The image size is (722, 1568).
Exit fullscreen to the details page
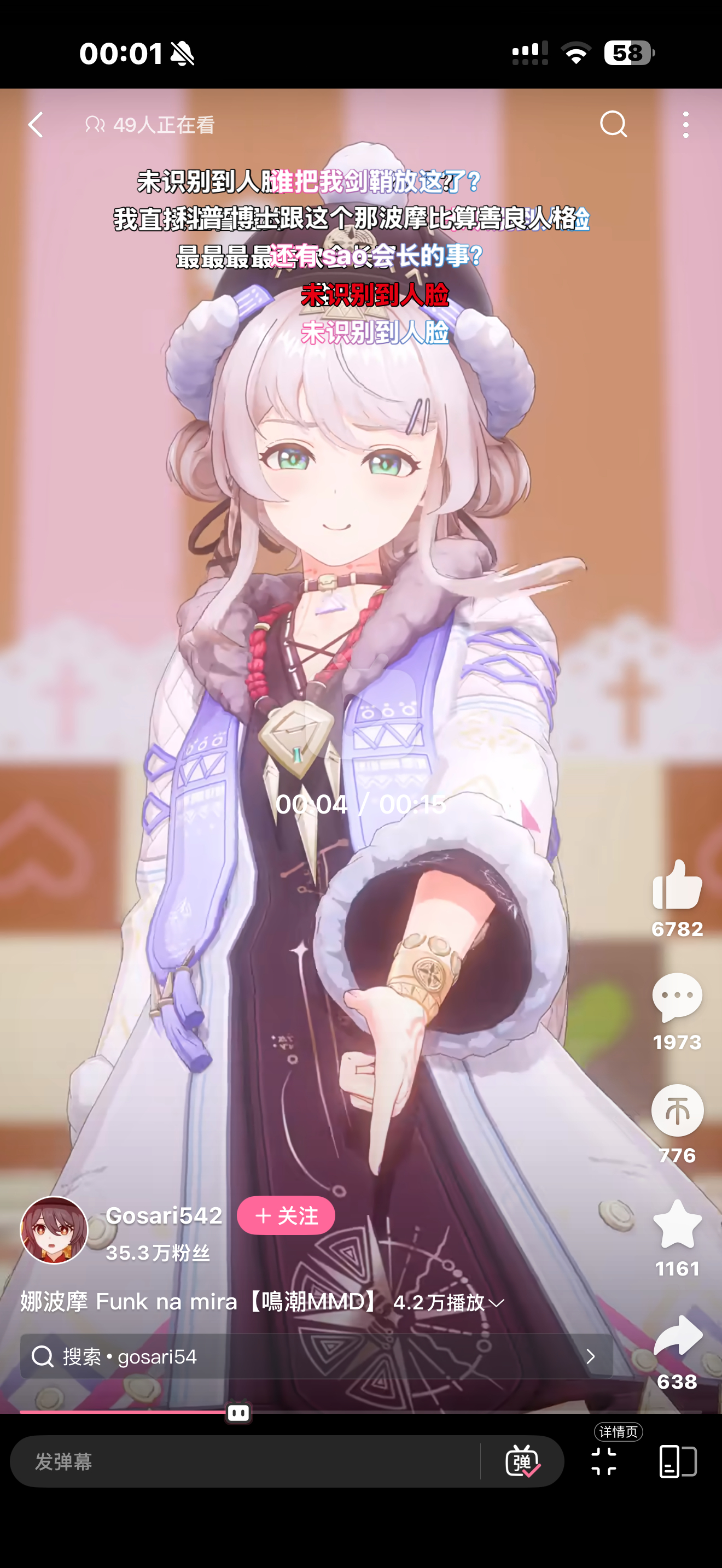coord(603,1461)
